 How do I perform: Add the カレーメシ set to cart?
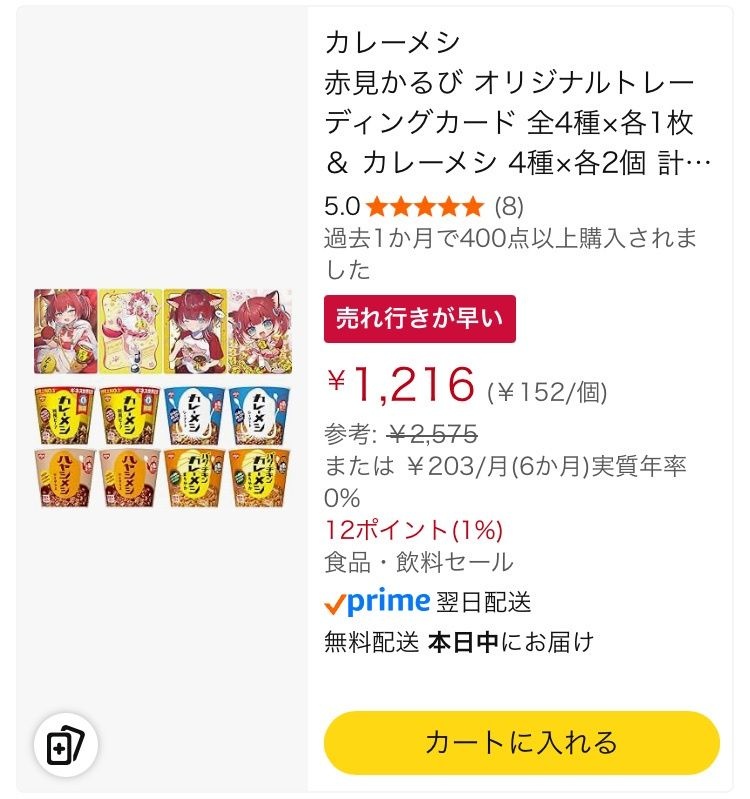point(521,742)
